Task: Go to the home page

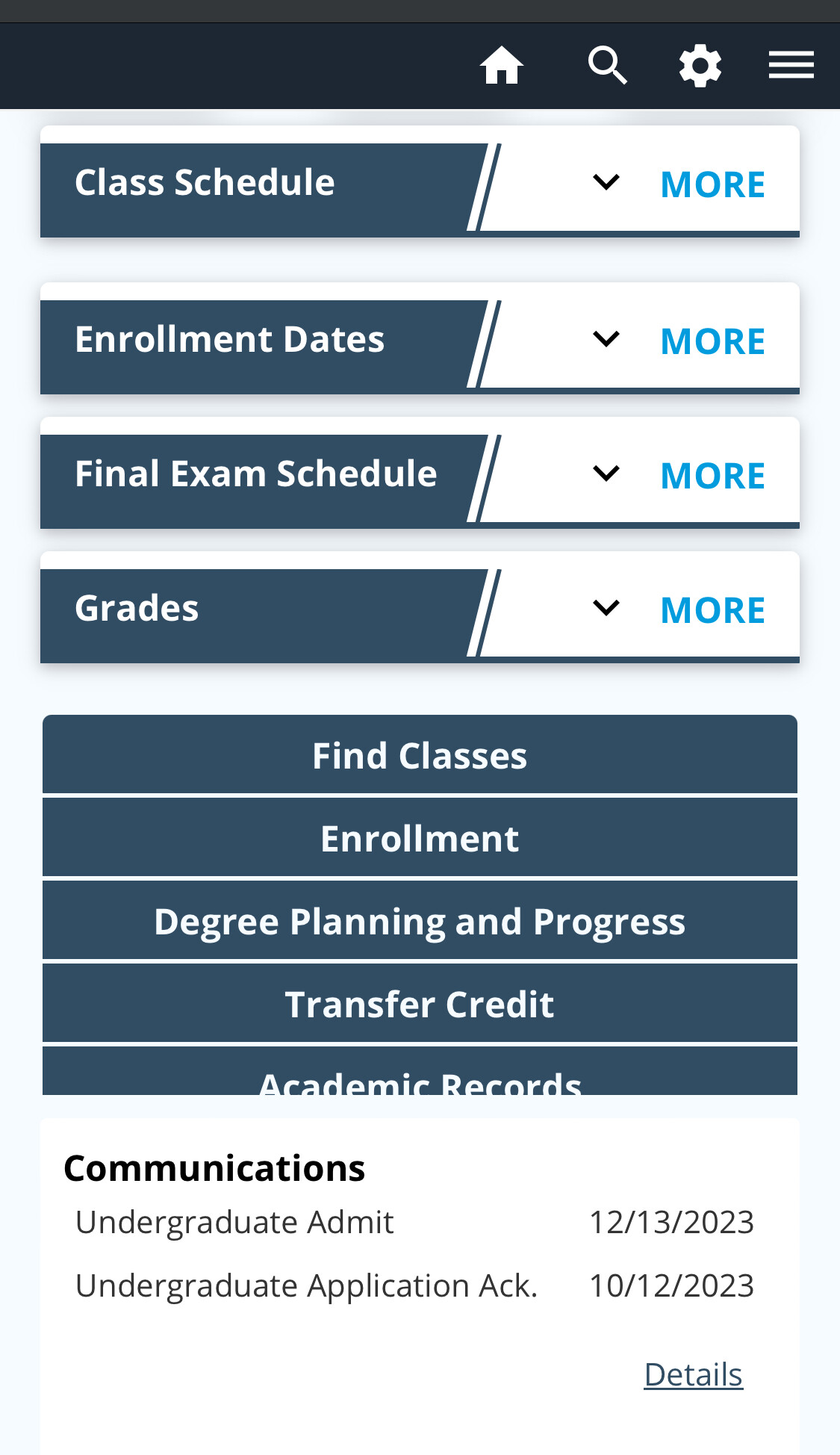Action: (x=501, y=66)
